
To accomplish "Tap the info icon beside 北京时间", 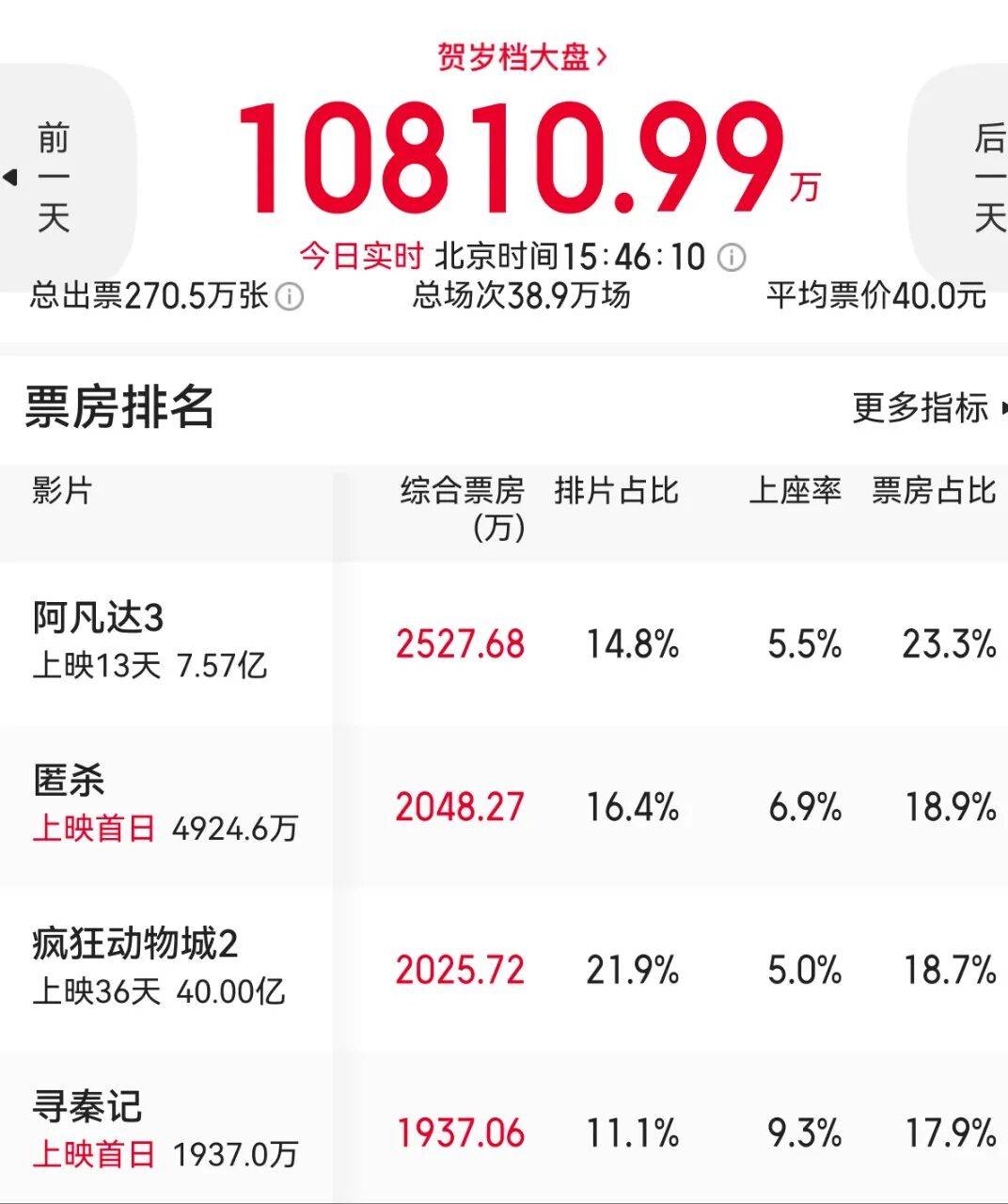I will (x=731, y=257).
